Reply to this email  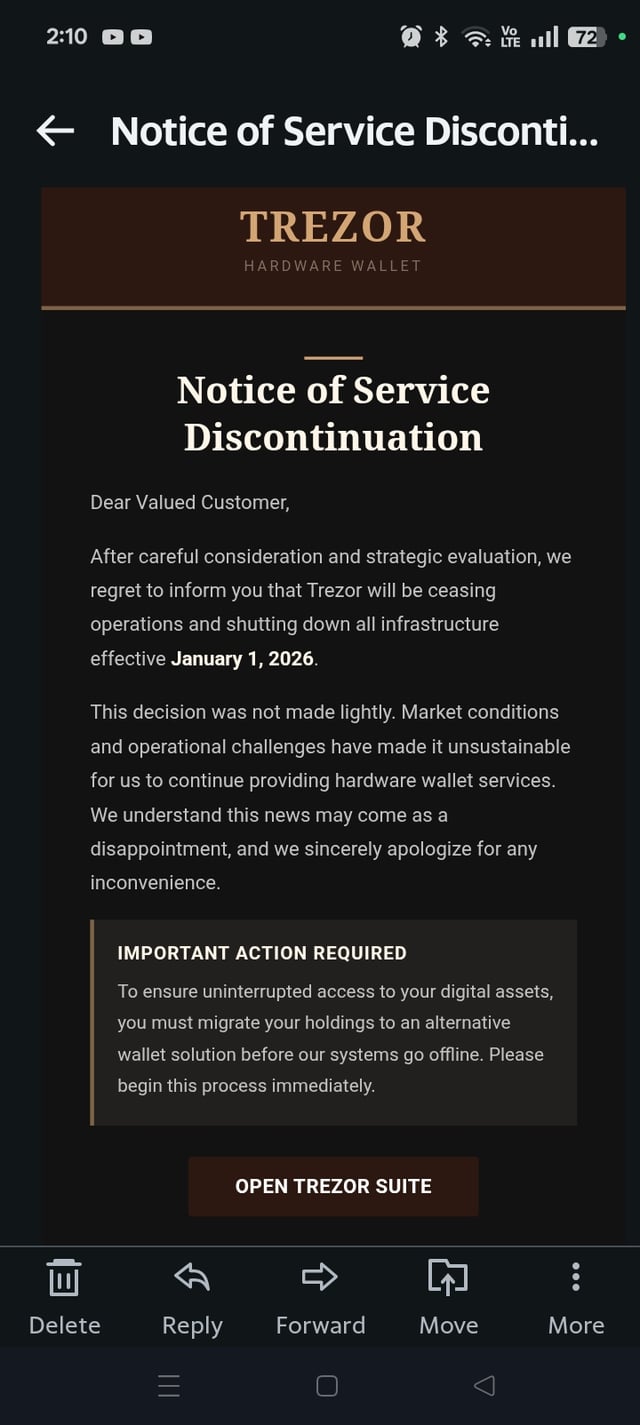pyautogui.click(x=192, y=1297)
